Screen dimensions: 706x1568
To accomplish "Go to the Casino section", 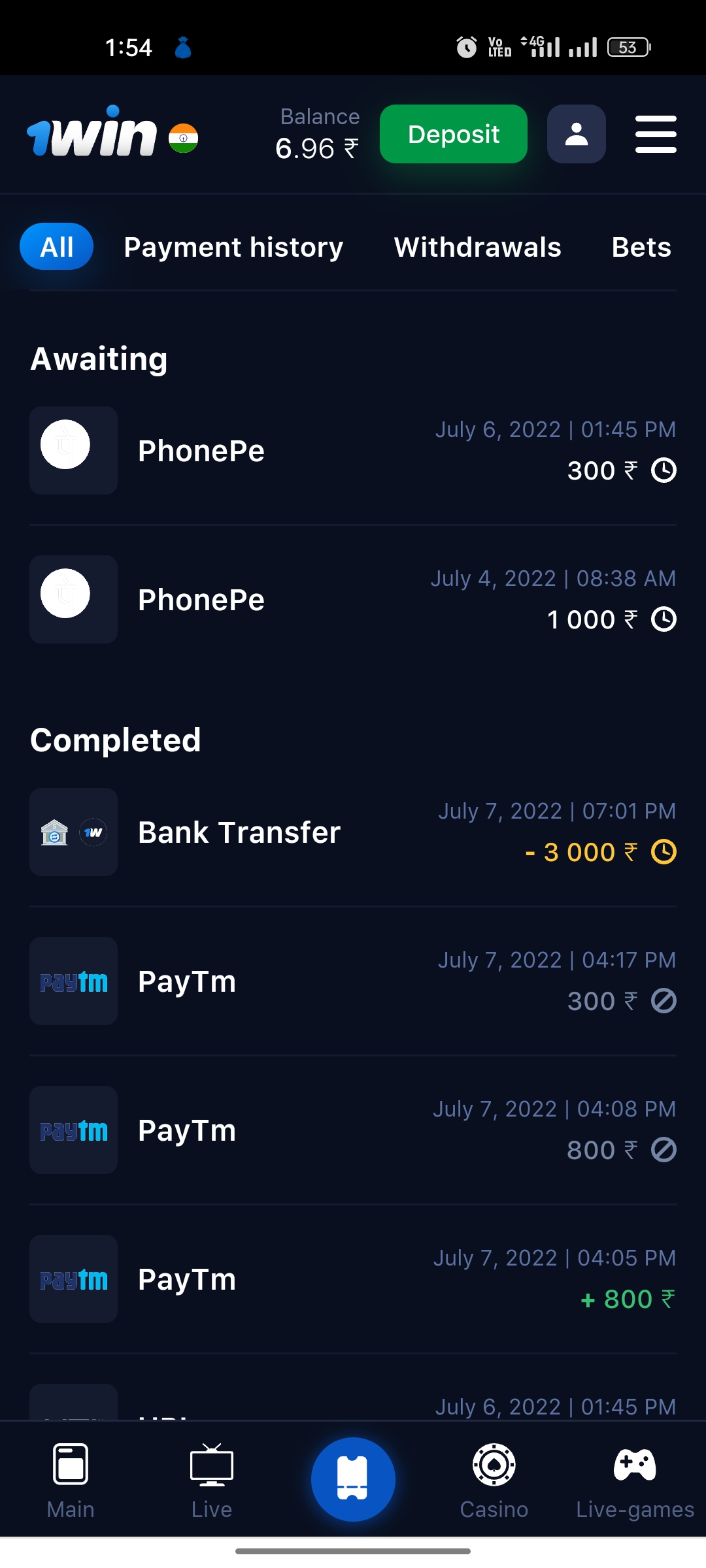I will pos(494,1480).
